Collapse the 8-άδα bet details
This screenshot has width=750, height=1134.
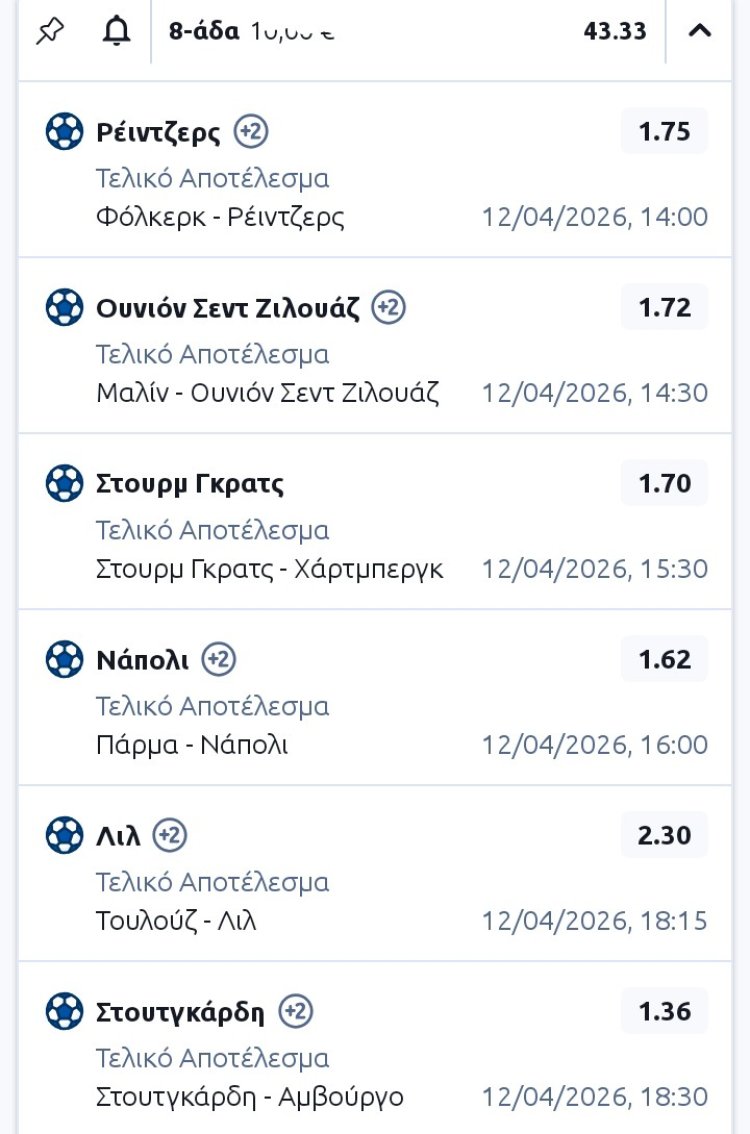point(700,31)
